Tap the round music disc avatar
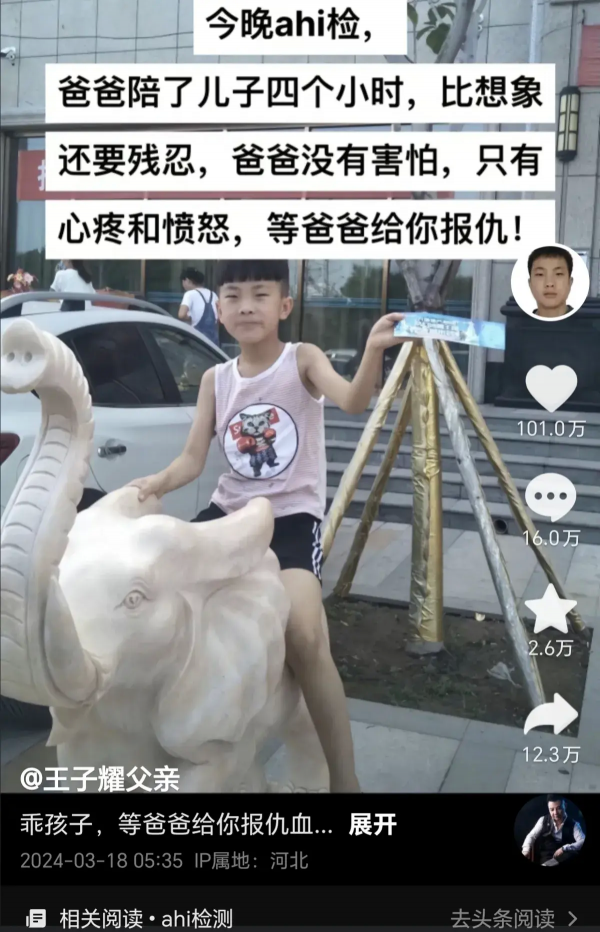Screen dimensions: 600x932 point(549,832)
